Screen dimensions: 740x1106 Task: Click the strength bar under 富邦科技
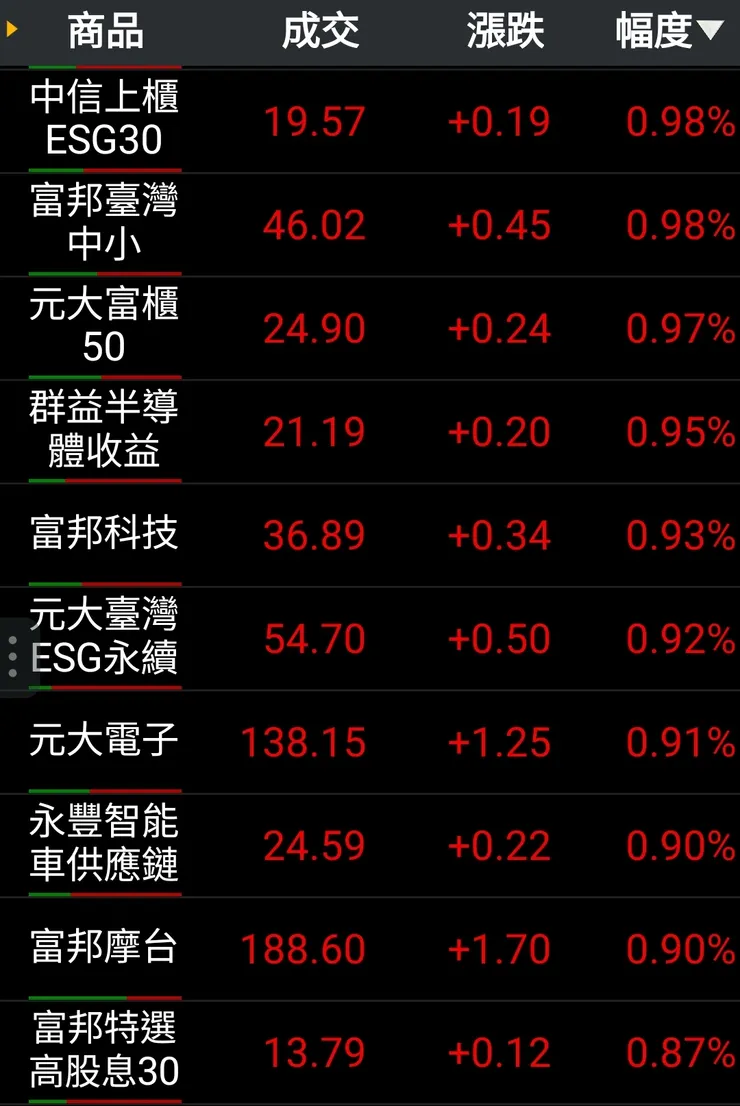105,583
